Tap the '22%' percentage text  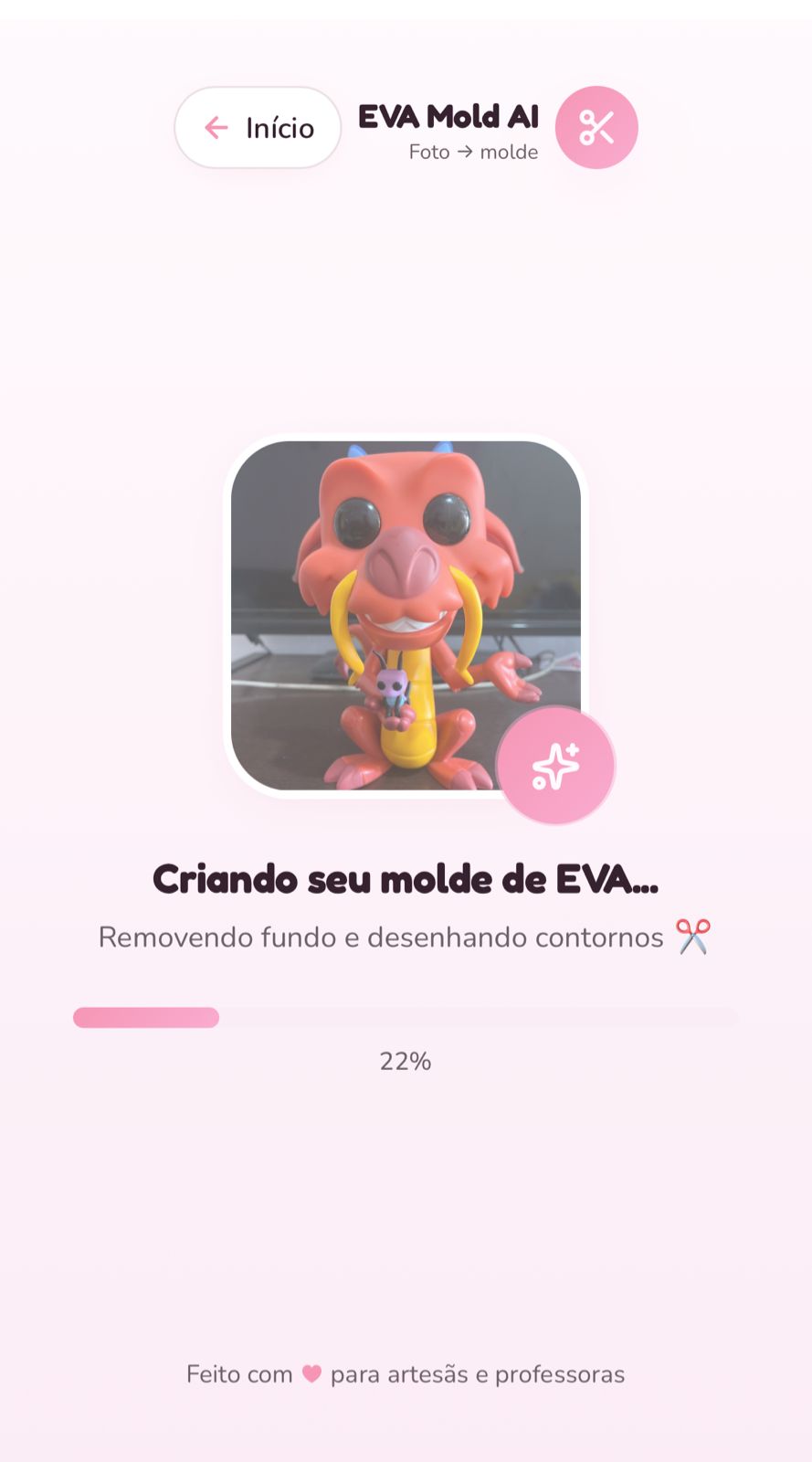tap(405, 1061)
